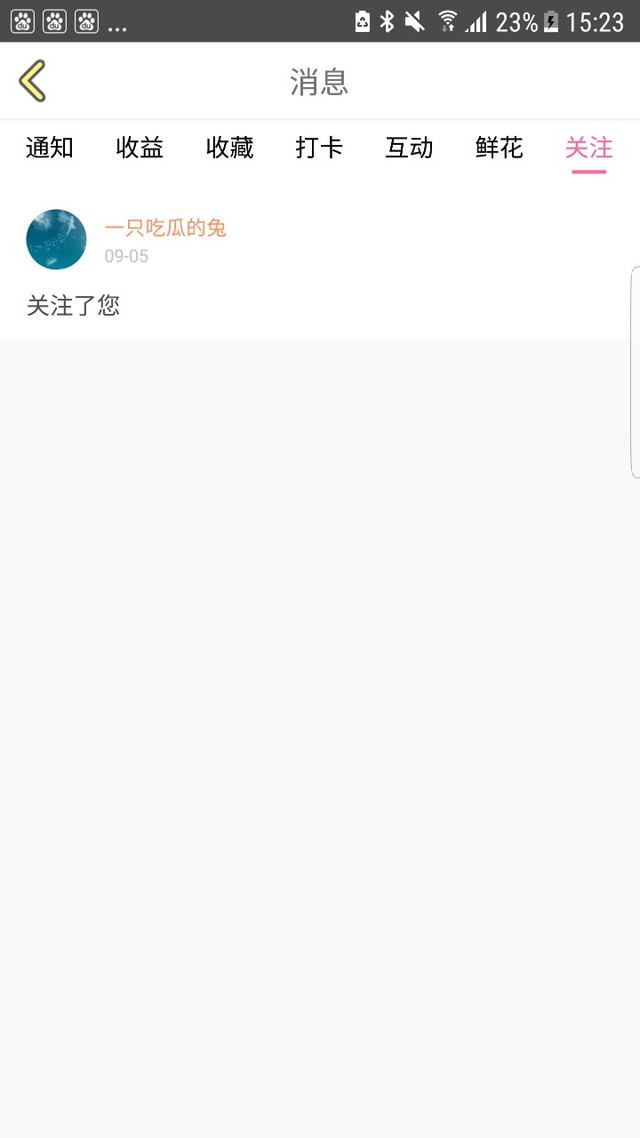The image size is (640, 1138).
Task: Switch to the 打卡 tab
Action: (319, 148)
